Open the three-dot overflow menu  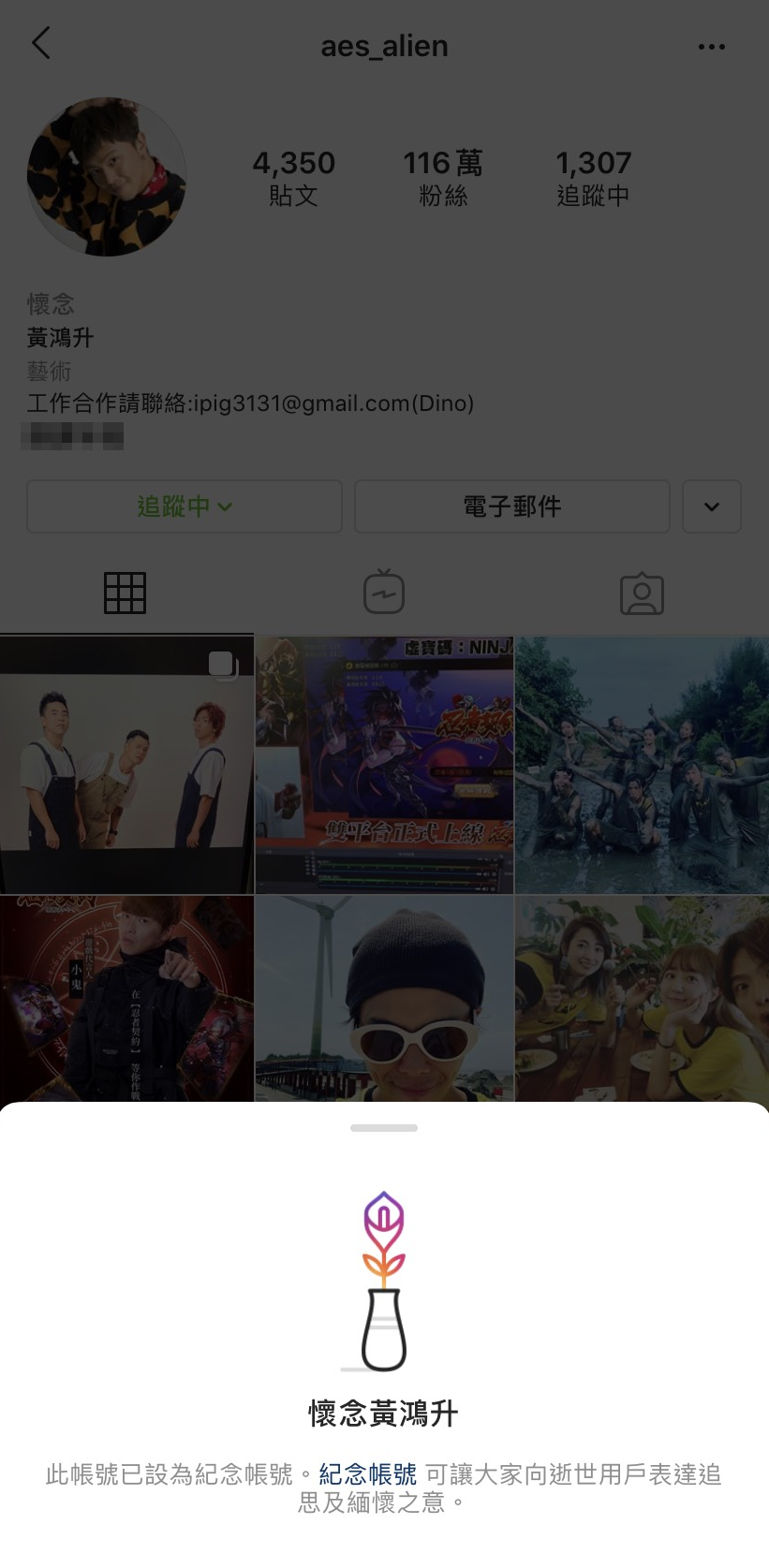[x=711, y=47]
